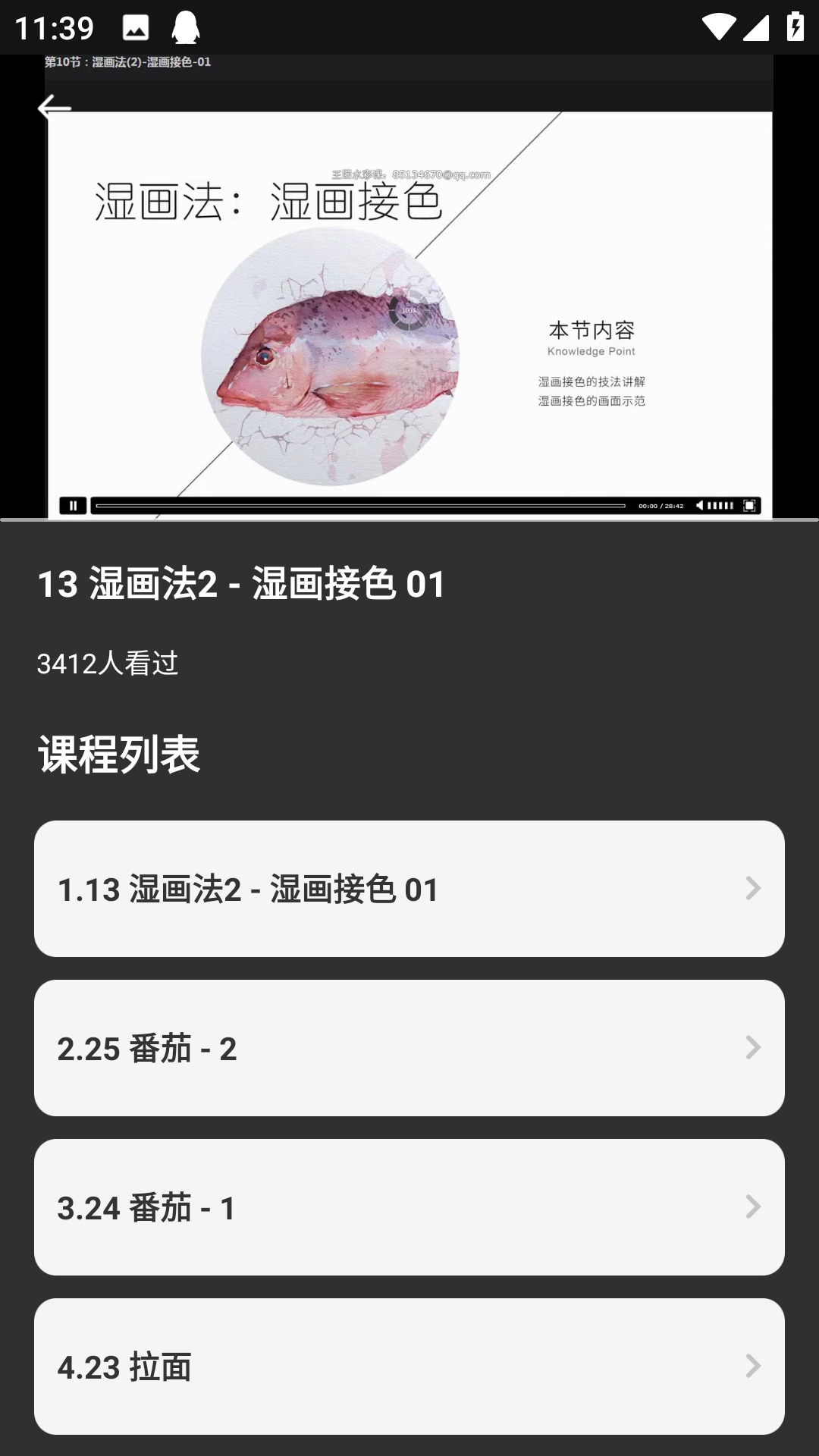819x1456 pixels.
Task: Select lesson 3.24 番茄 - 1
Action: pyautogui.click(x=409, y=1207)
